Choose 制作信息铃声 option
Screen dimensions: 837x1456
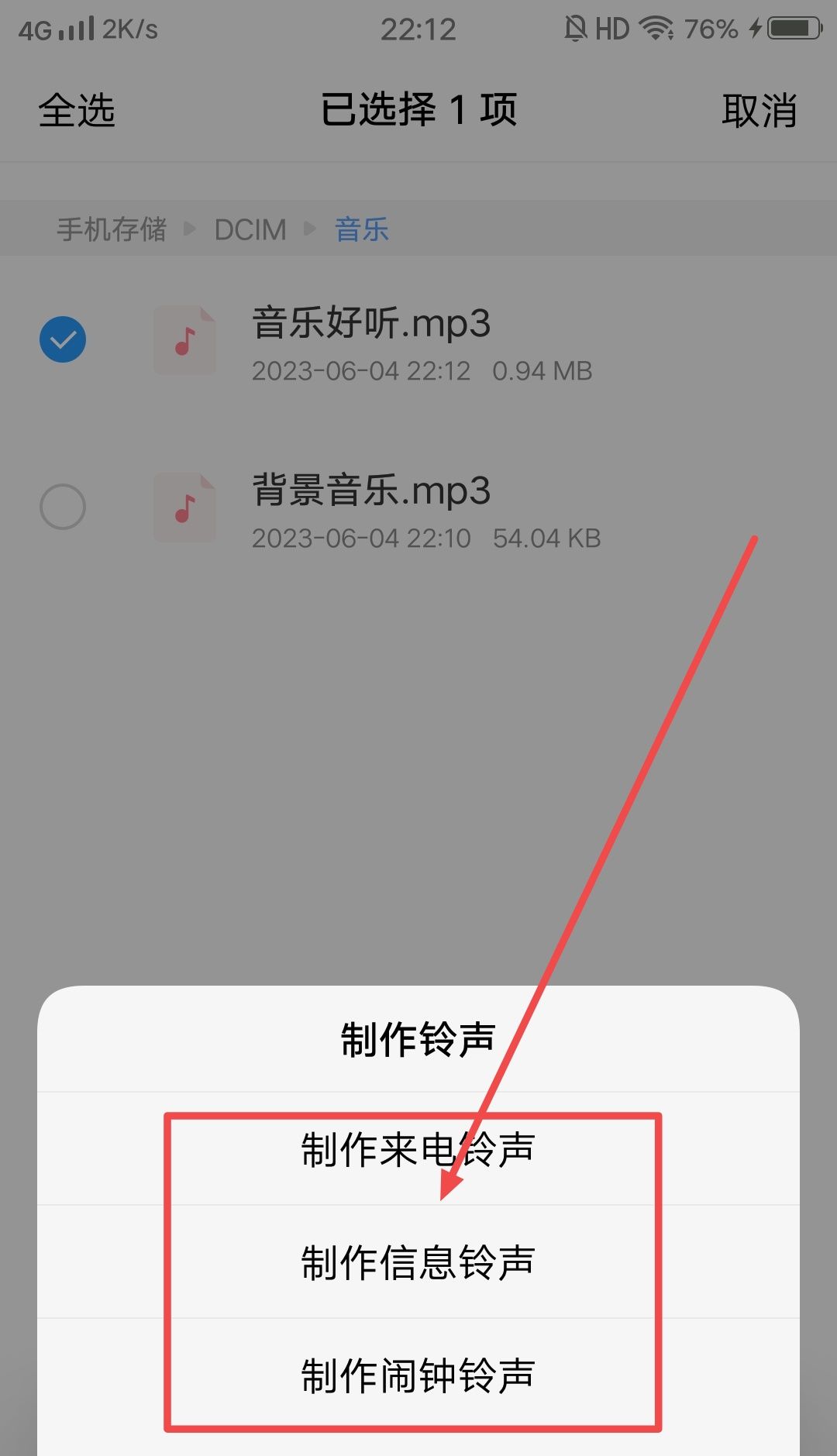[418, 1262]
